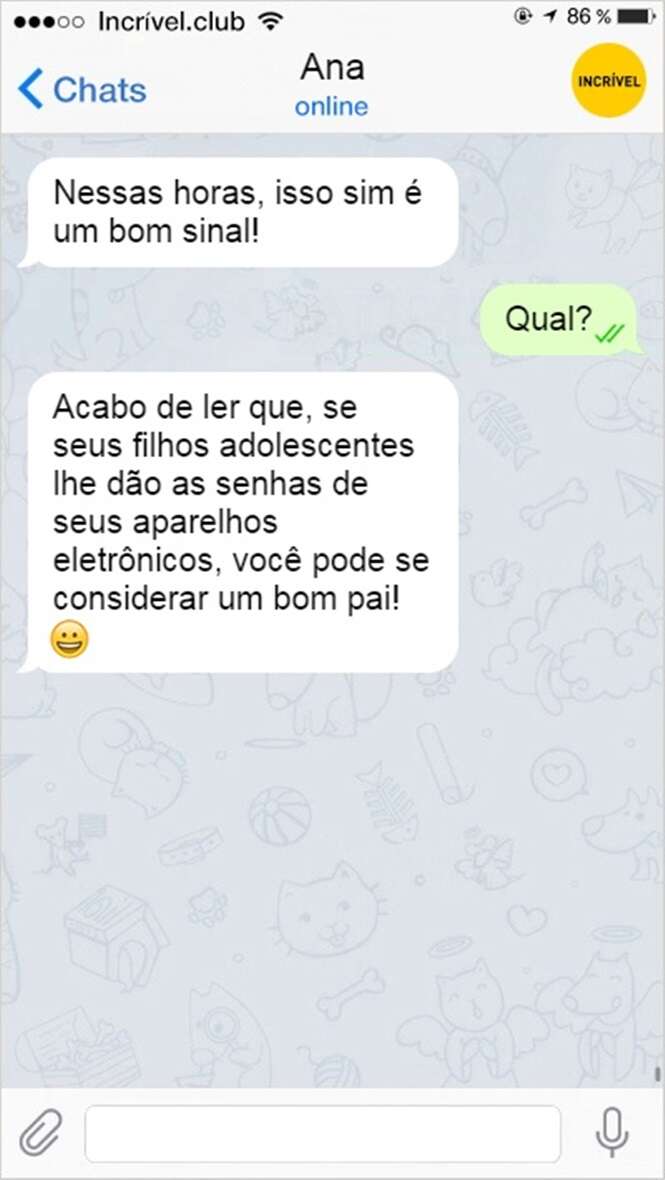Go back to Chats list
This screenshot has height=1180, width=665.
[82, 90]
